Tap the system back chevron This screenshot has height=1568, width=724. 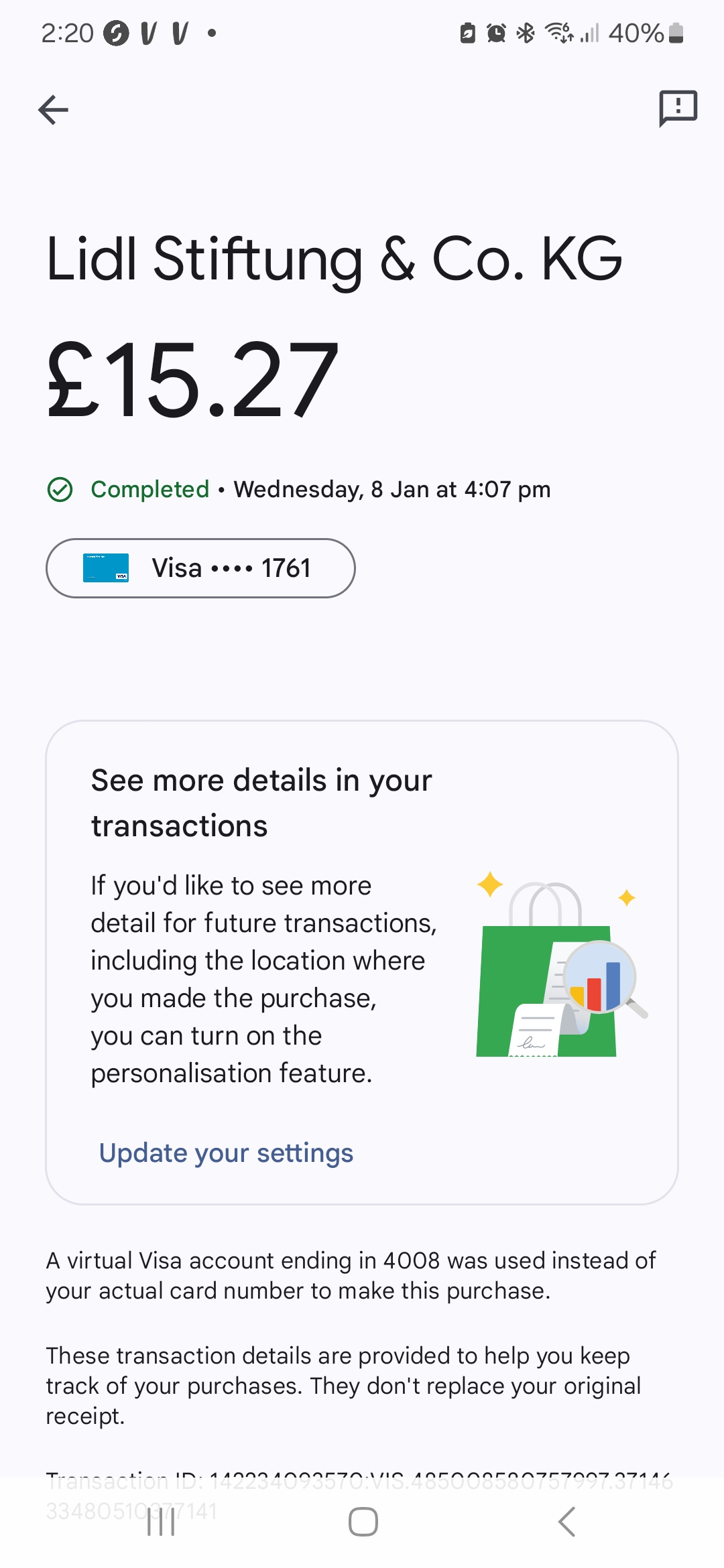point(566,1522)
